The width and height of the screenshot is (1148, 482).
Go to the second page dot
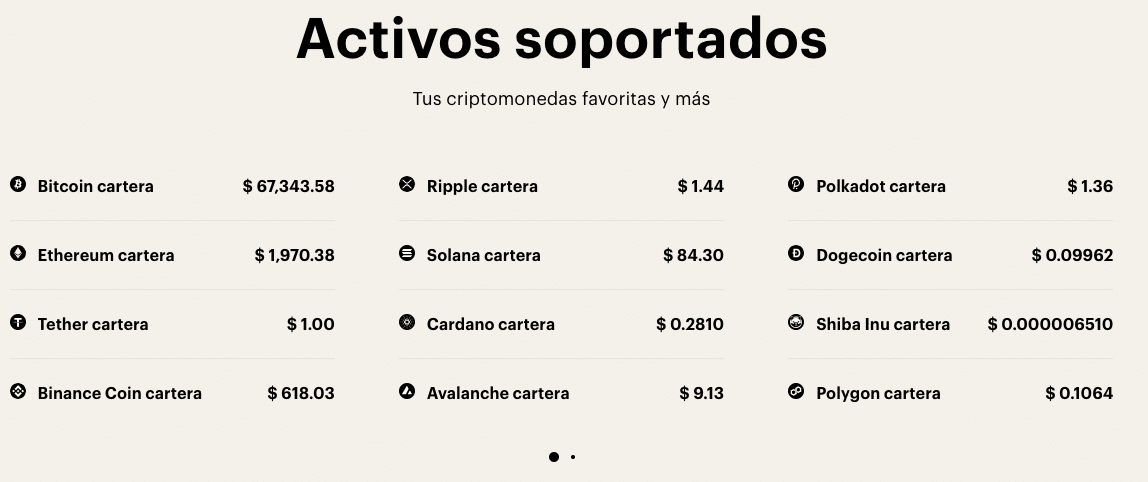[x=573, y=457]
